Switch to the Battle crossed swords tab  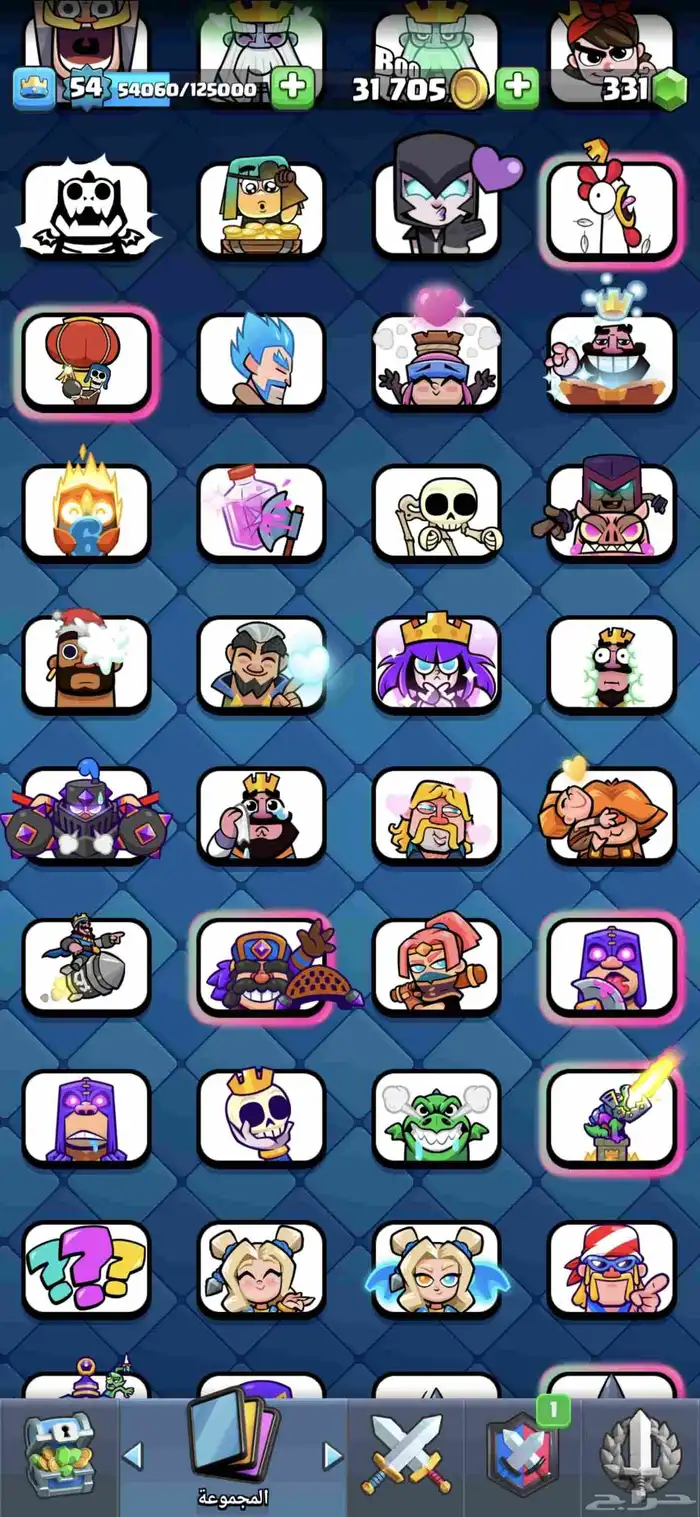click(407, 1457)
